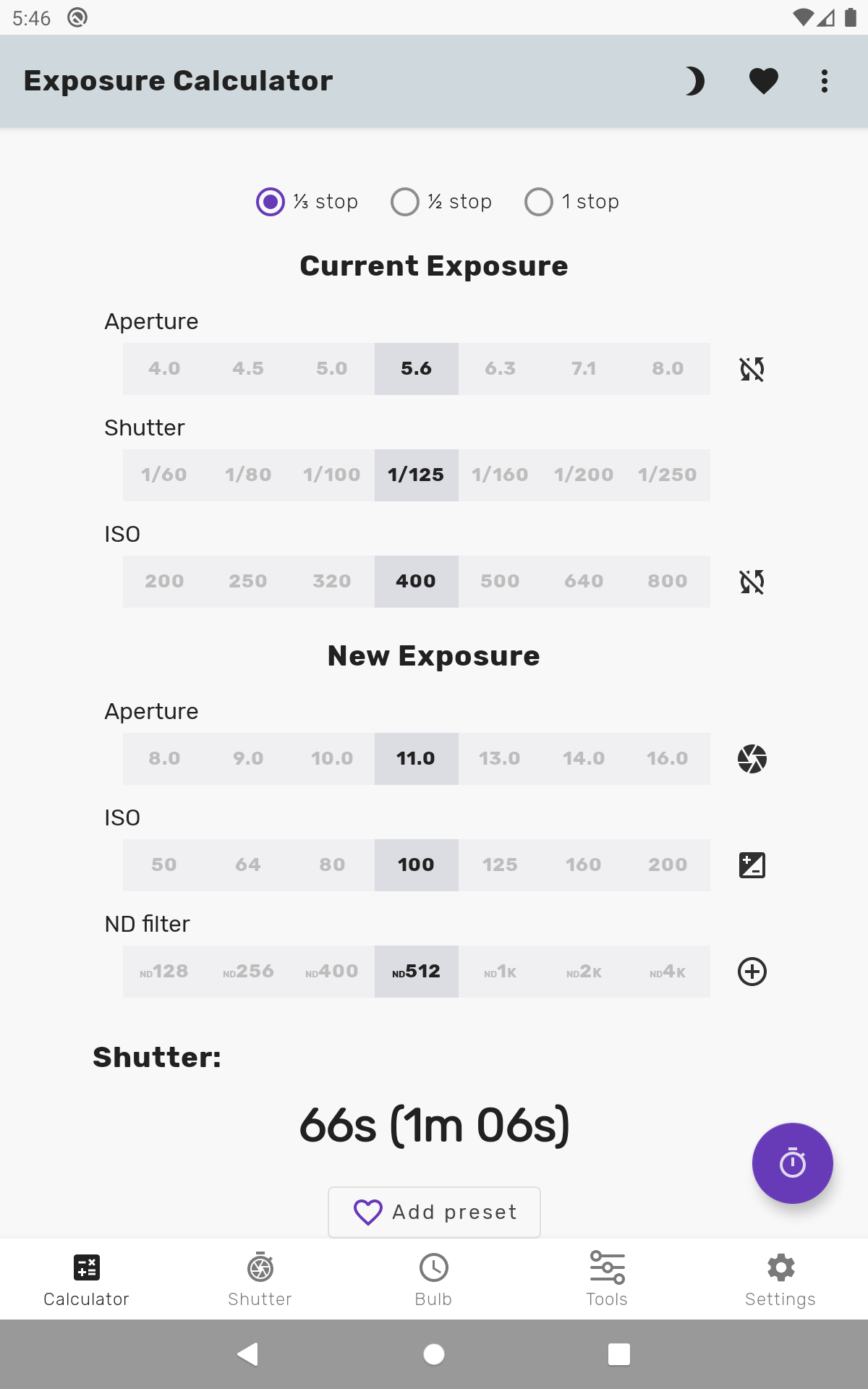Choose 6.3 in Current Exposure aperture
Image resolution: width=868 pixels, height=1389 pixels.
pyautogui.click(x=500, y=369)
